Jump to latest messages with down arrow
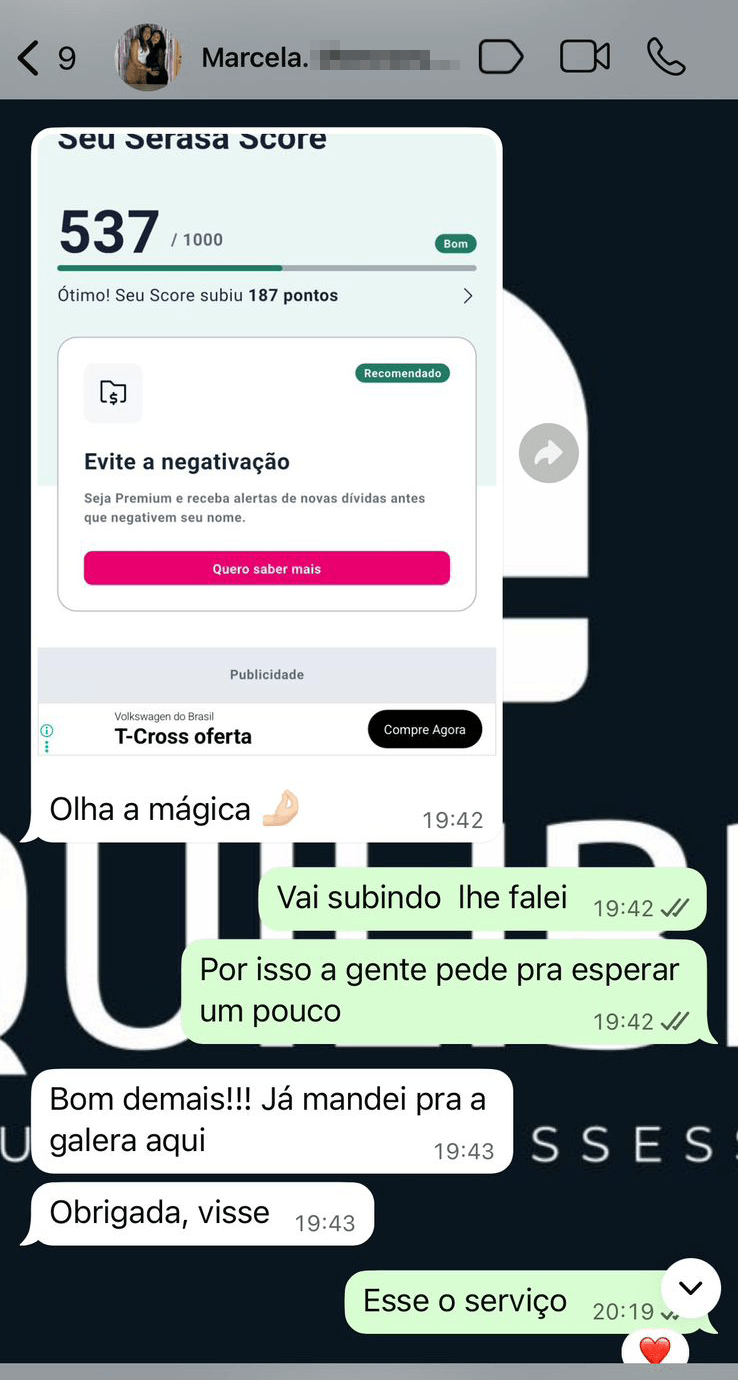Image resolution: width=738 pixels, height=1380 pixels. (691, 1288)
